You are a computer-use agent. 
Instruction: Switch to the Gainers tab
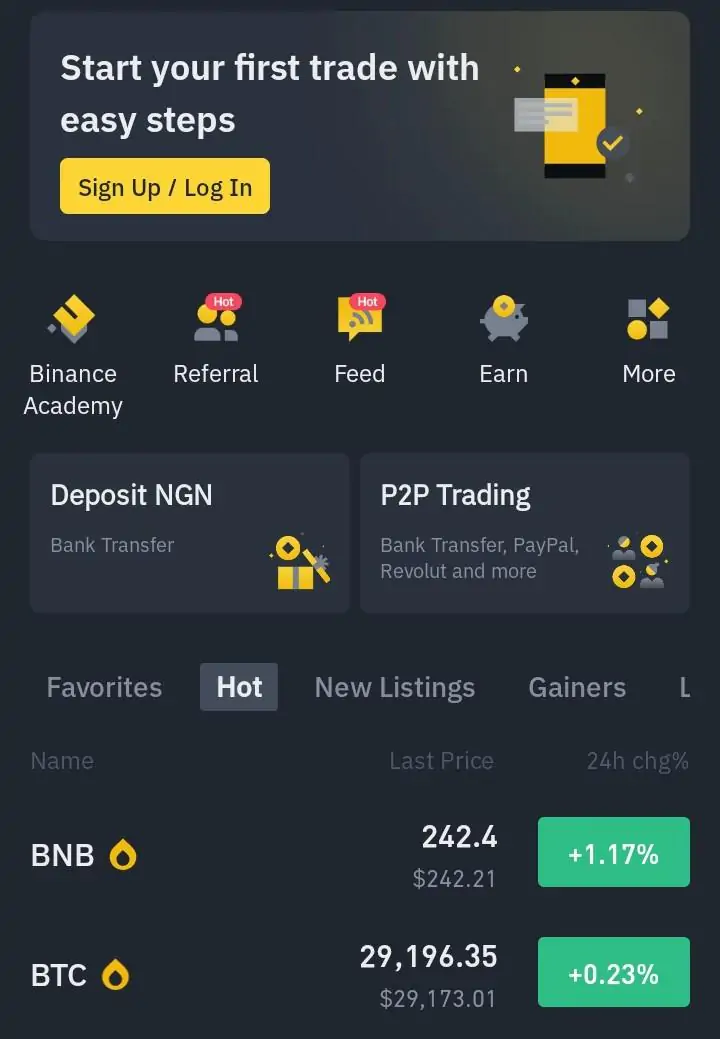577,688
